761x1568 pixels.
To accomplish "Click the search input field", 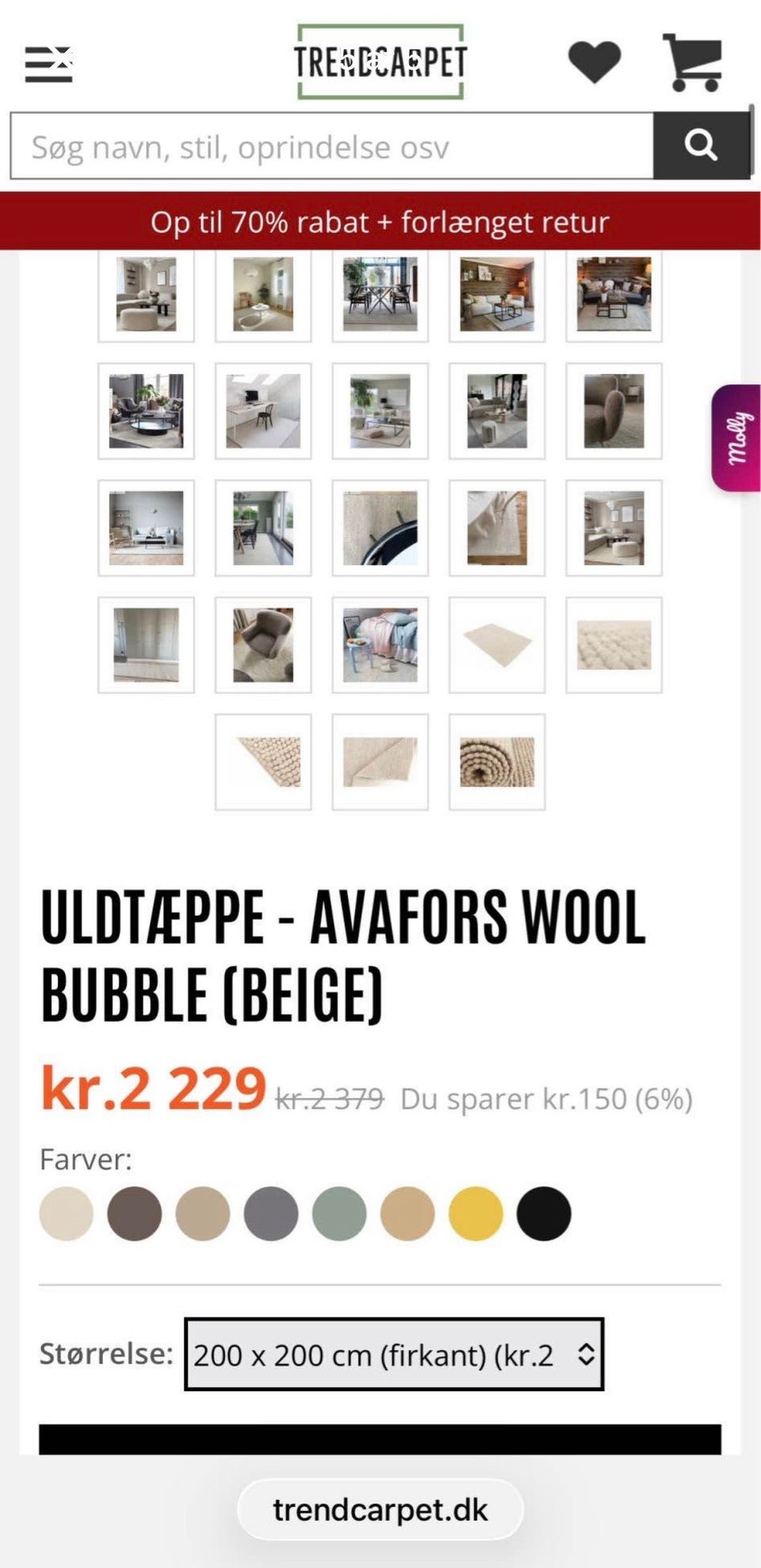I will (317, 147).
